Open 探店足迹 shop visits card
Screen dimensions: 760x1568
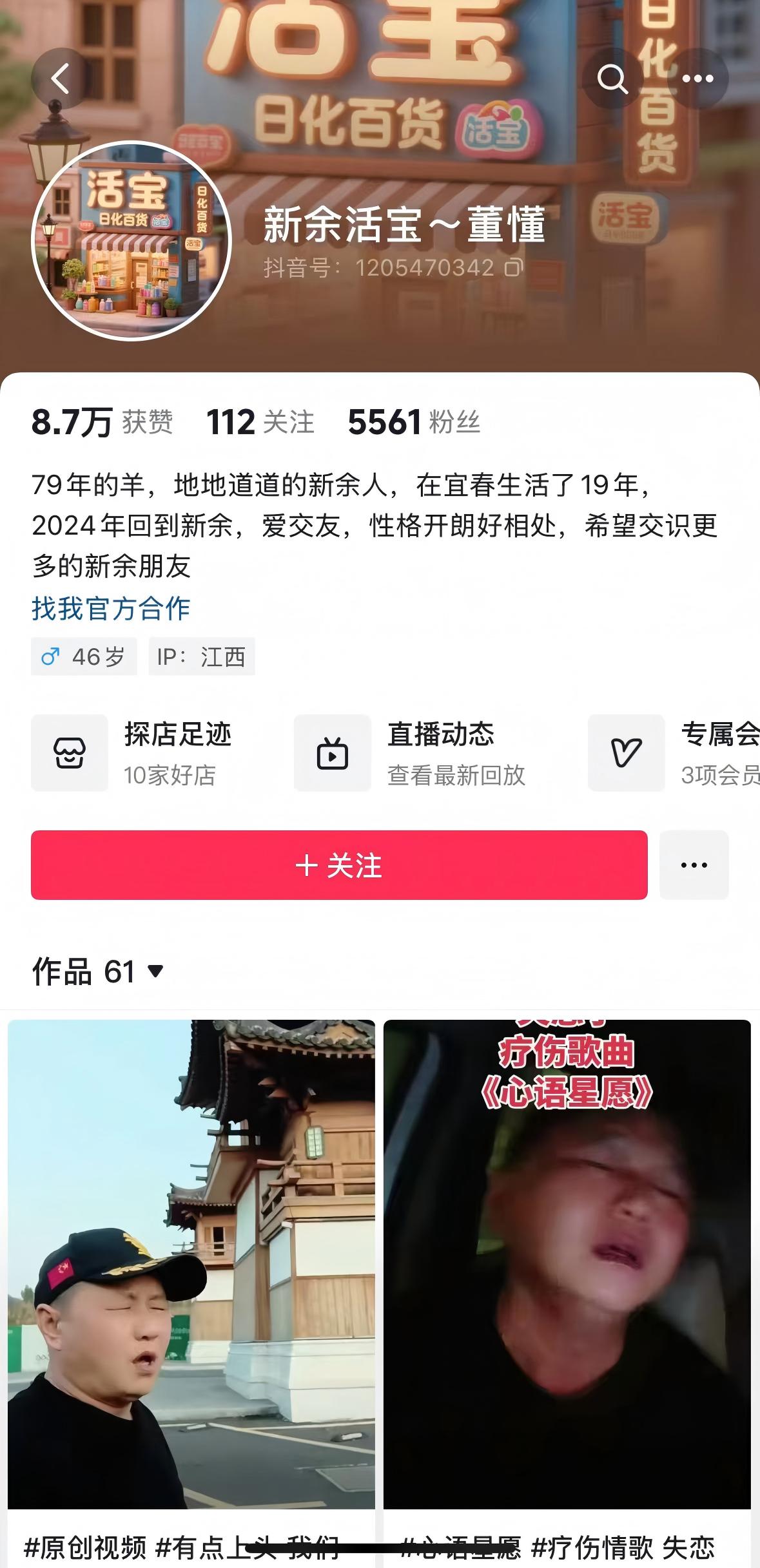[148, 752]
